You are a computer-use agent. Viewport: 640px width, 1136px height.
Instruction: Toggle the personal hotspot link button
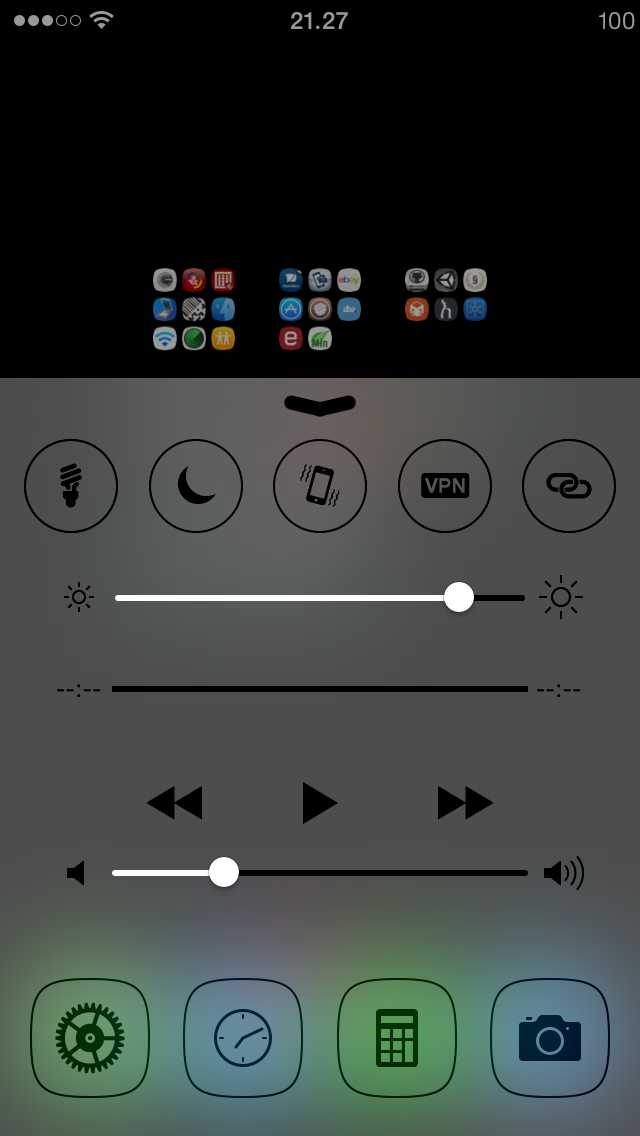[x=569, y=486]
